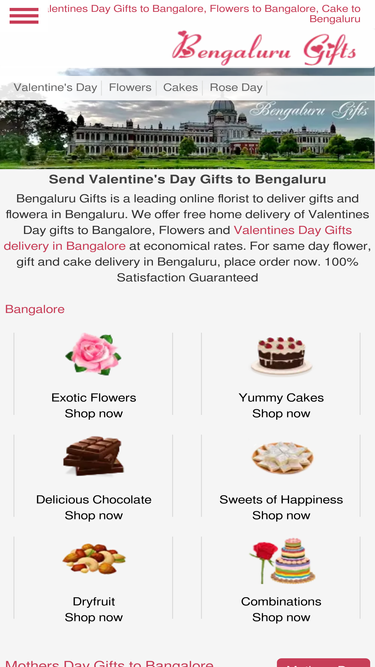This screenshot has height=667, width=375.
Task: Switch to the Flowers category
Action: 130,88
